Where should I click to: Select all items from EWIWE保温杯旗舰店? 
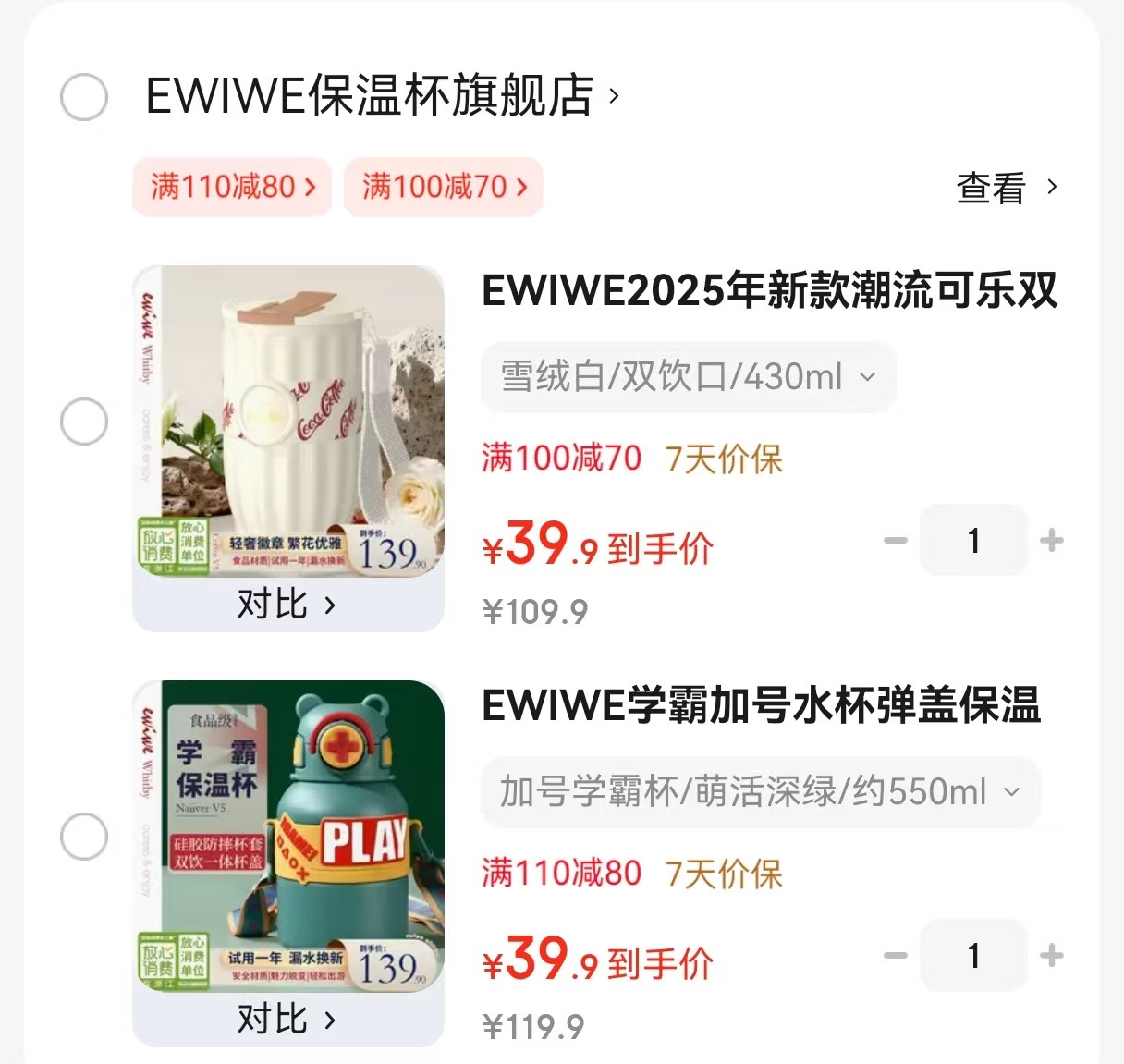tap(84, 97)
